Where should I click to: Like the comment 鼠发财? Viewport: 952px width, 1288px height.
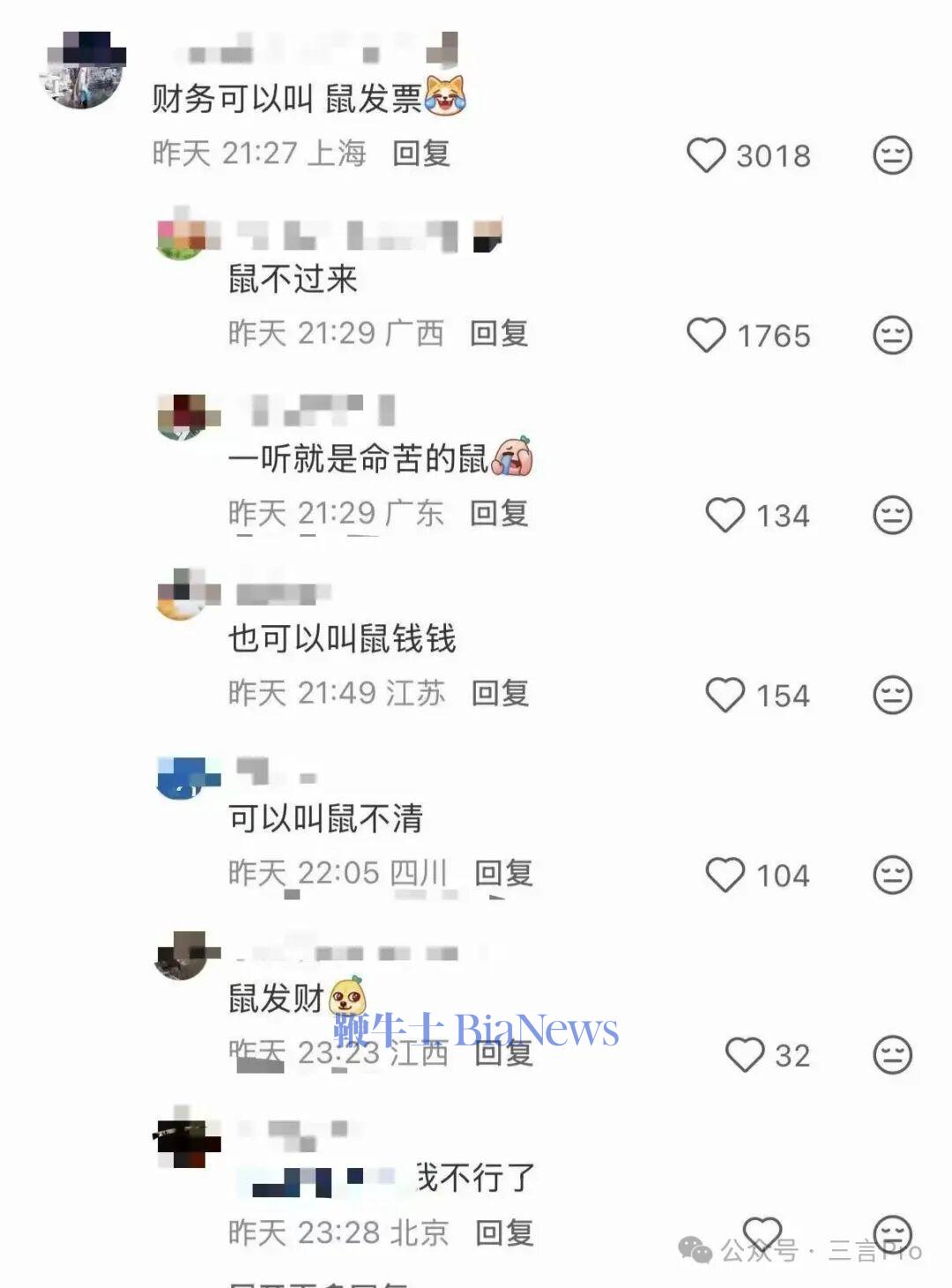745,1055
